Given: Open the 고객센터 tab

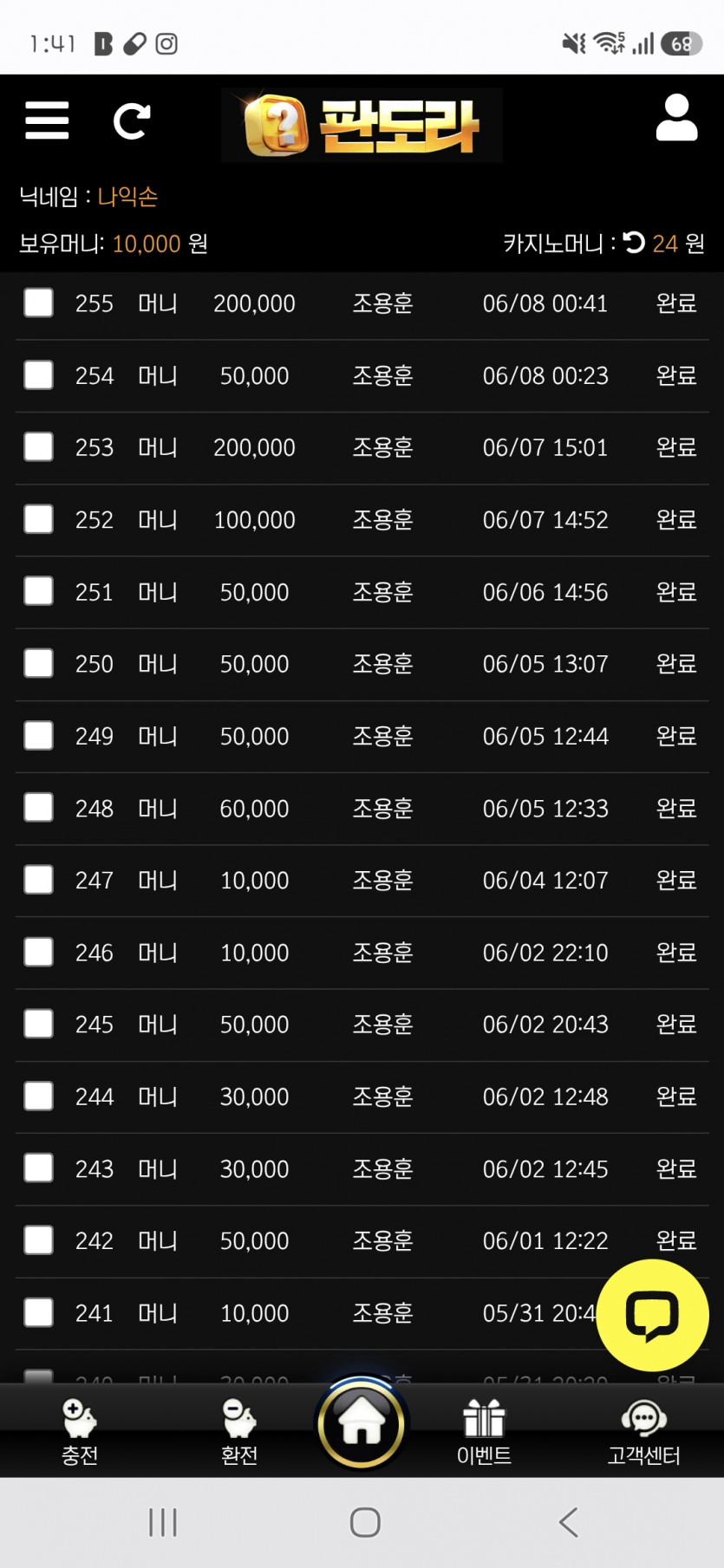Looking at the screenshot, I should coord(643,1433).
